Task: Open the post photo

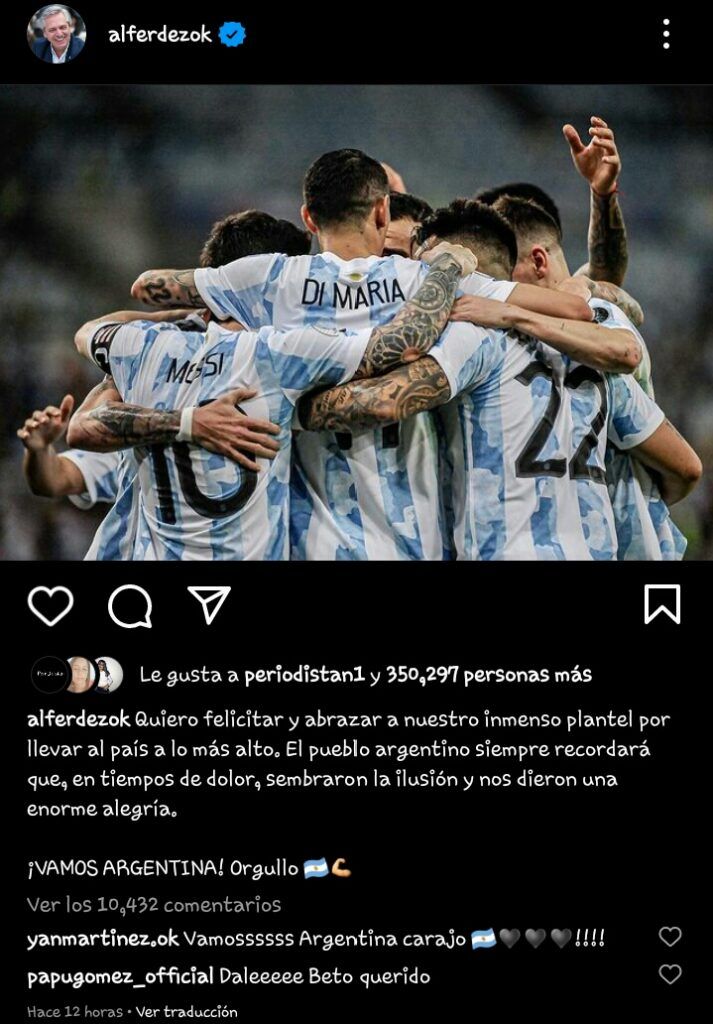Action: tap(356, 322)
